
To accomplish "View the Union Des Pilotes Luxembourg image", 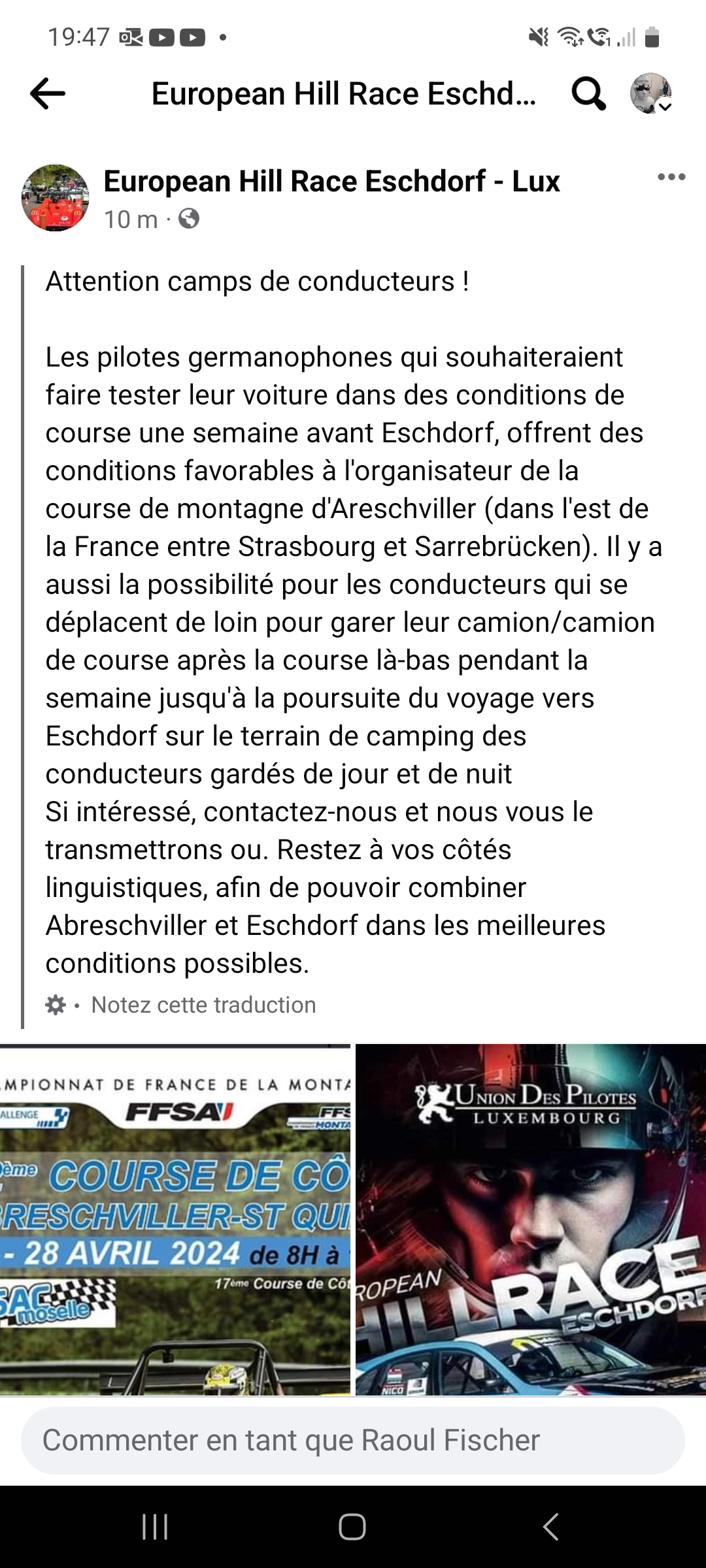I will [531, 1220].
